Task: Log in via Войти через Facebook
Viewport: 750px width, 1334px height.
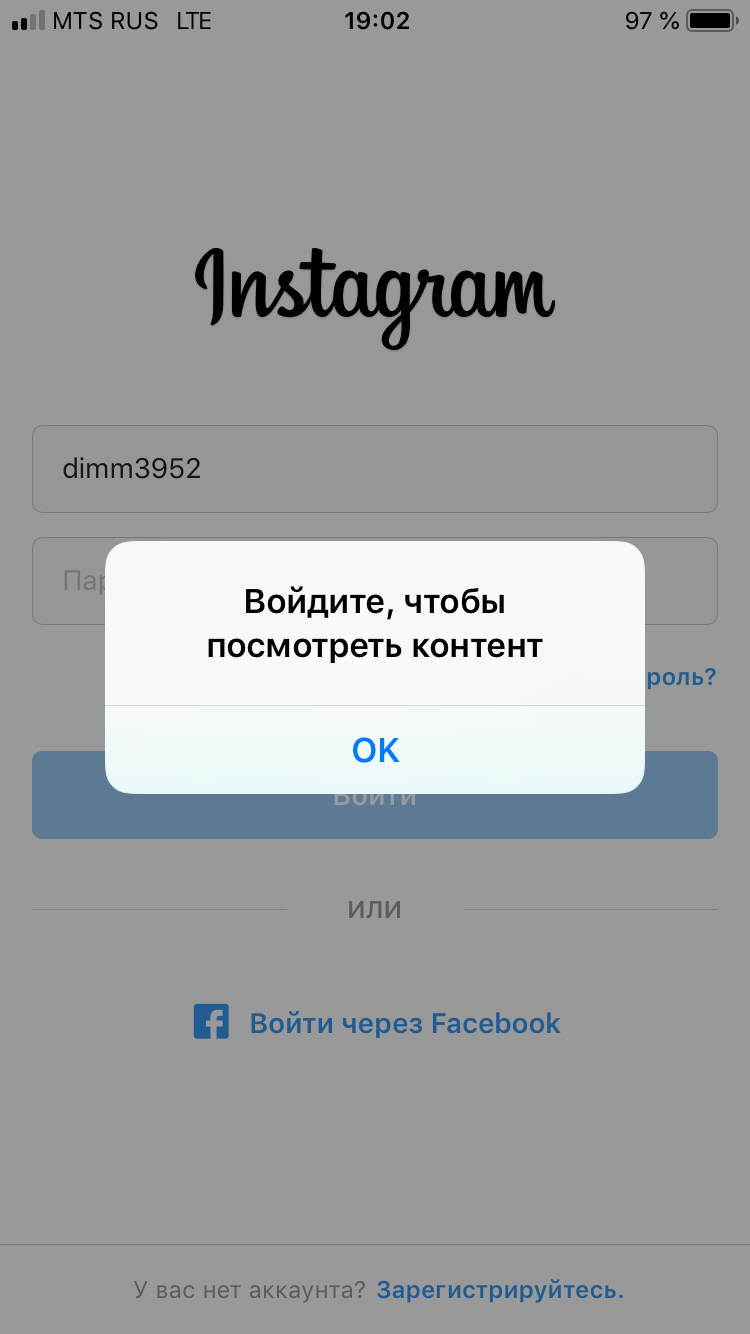Action: [377, 1023]
